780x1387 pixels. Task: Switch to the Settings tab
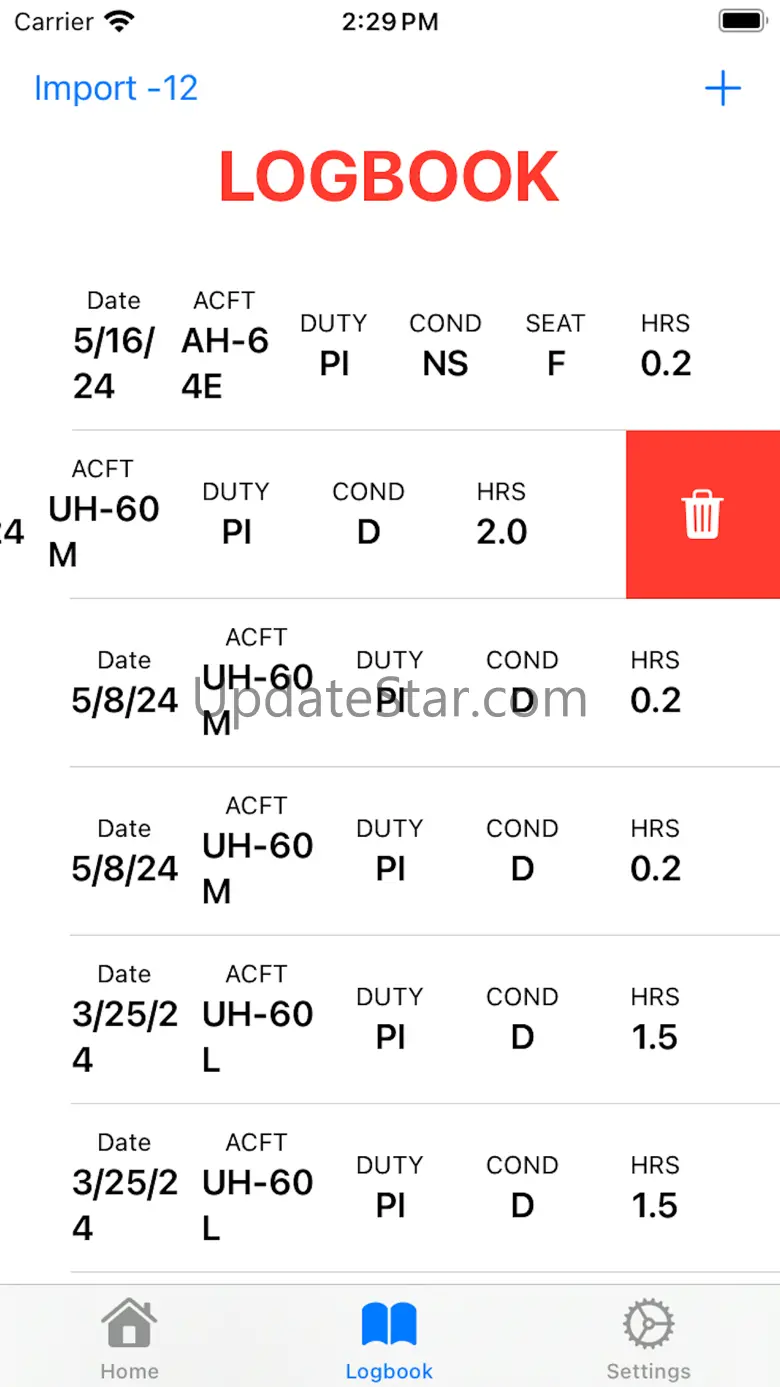point(648,1338)
